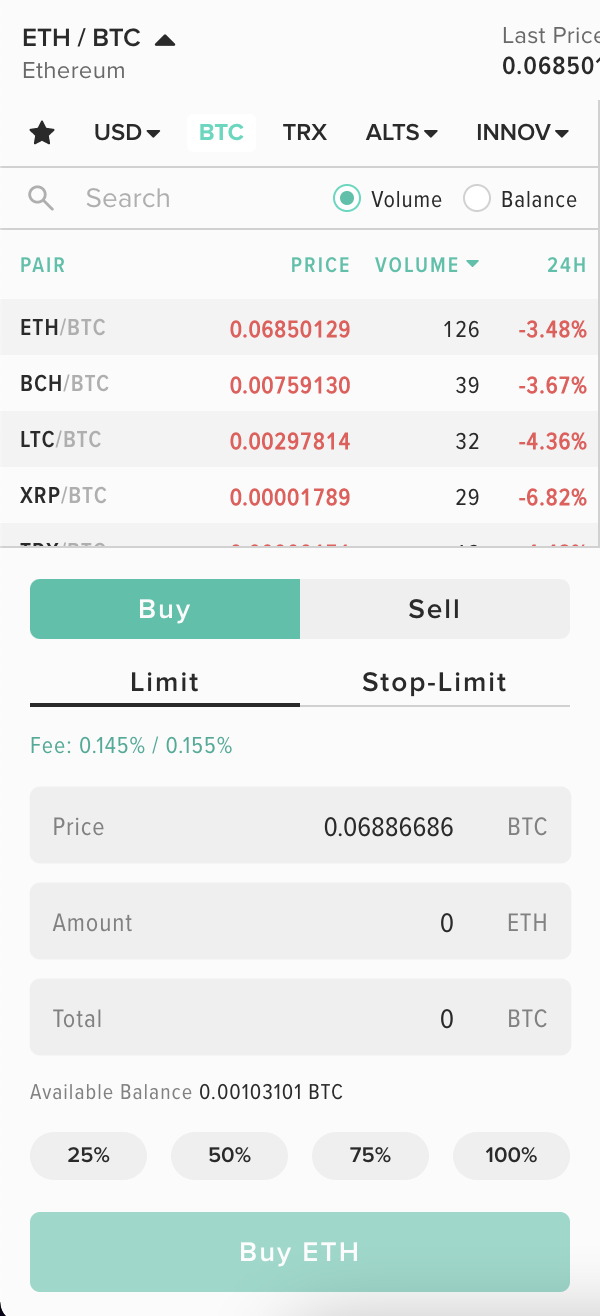The height and width of the screenshot is (1316, 600).
Task: Enter an Amount in ETH
Action: 300,922
